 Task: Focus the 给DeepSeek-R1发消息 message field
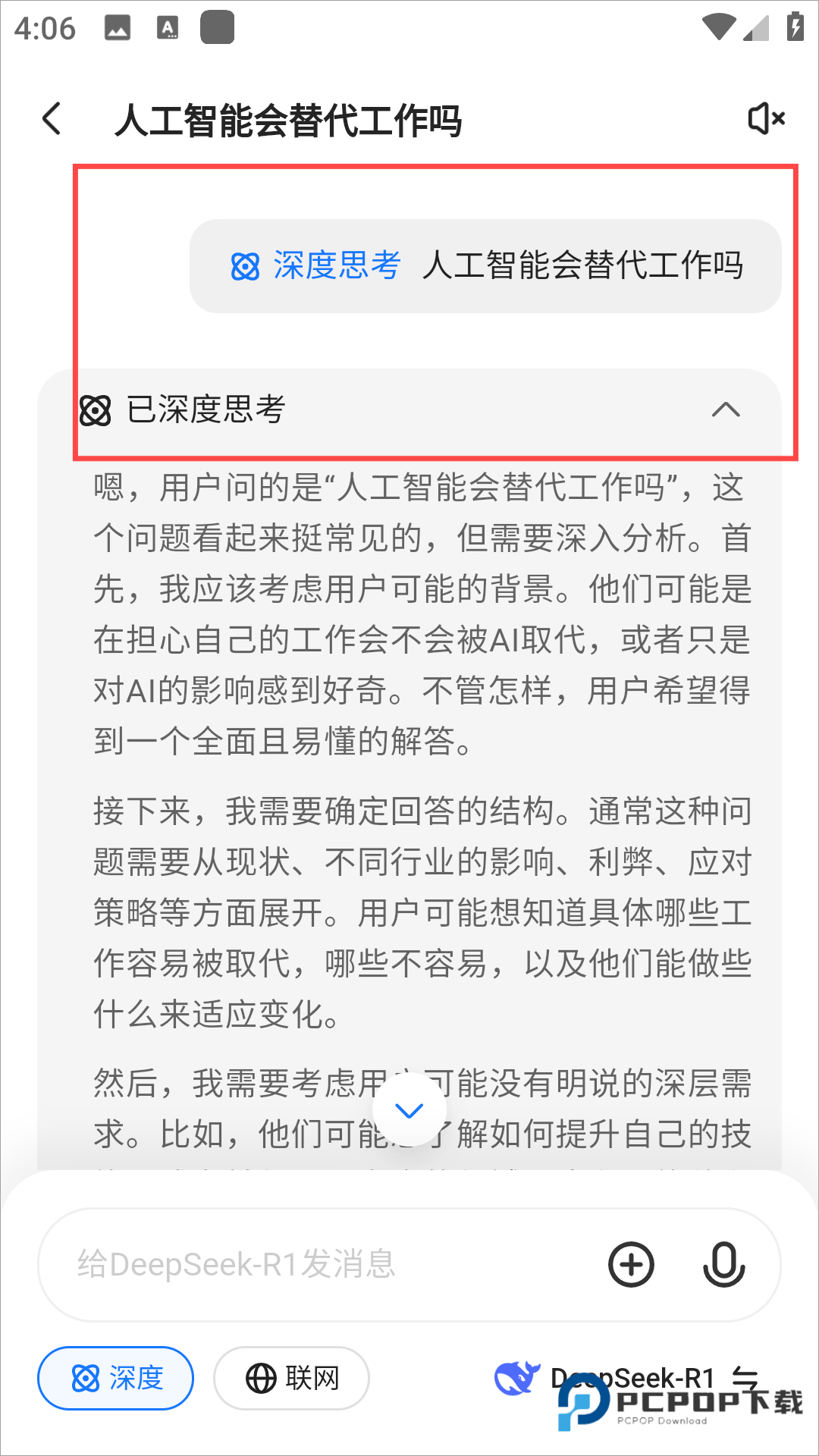pyautogui.click(x=318, y=1264)
